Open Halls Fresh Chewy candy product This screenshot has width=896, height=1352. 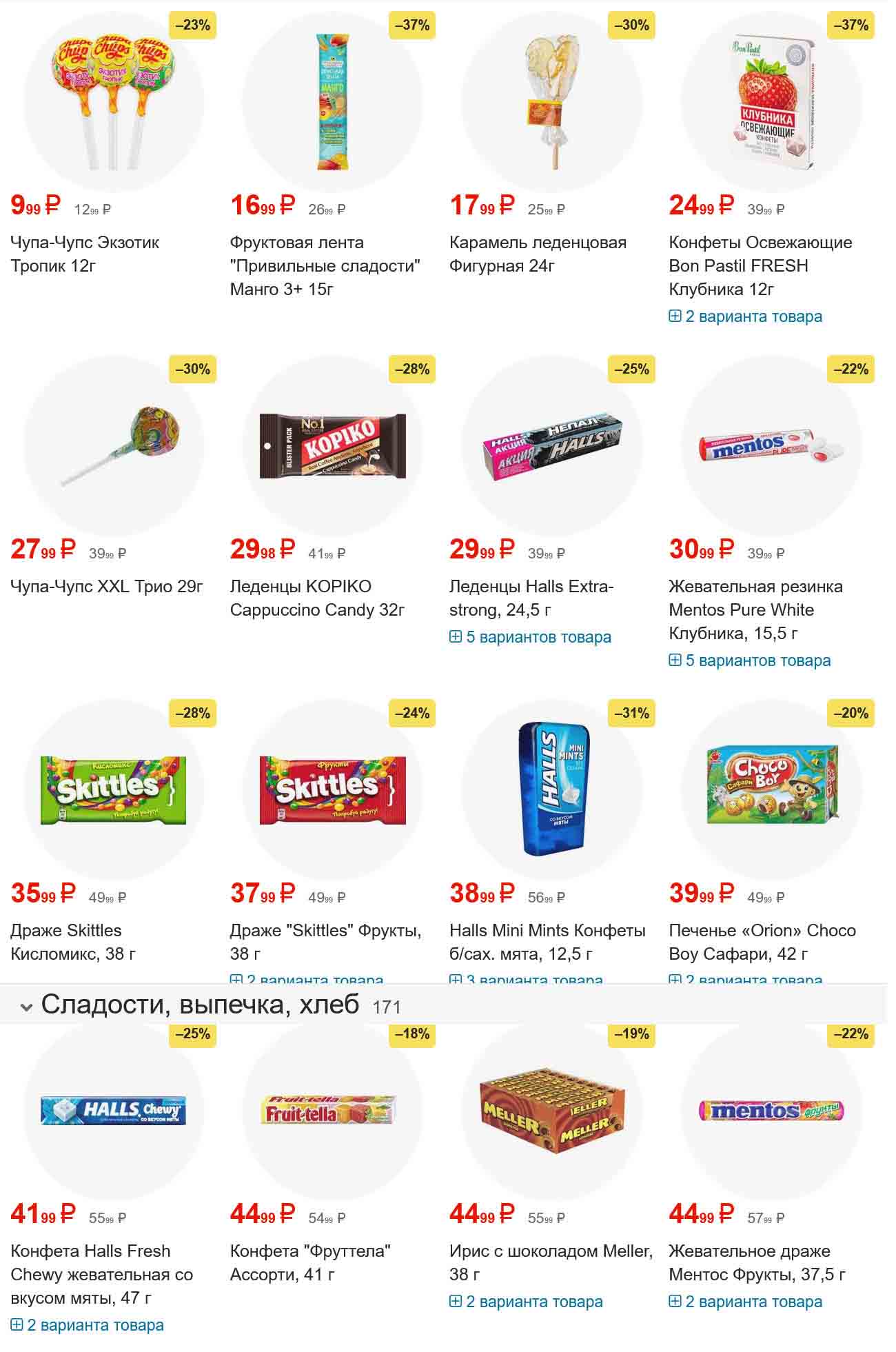(101, 1274)
